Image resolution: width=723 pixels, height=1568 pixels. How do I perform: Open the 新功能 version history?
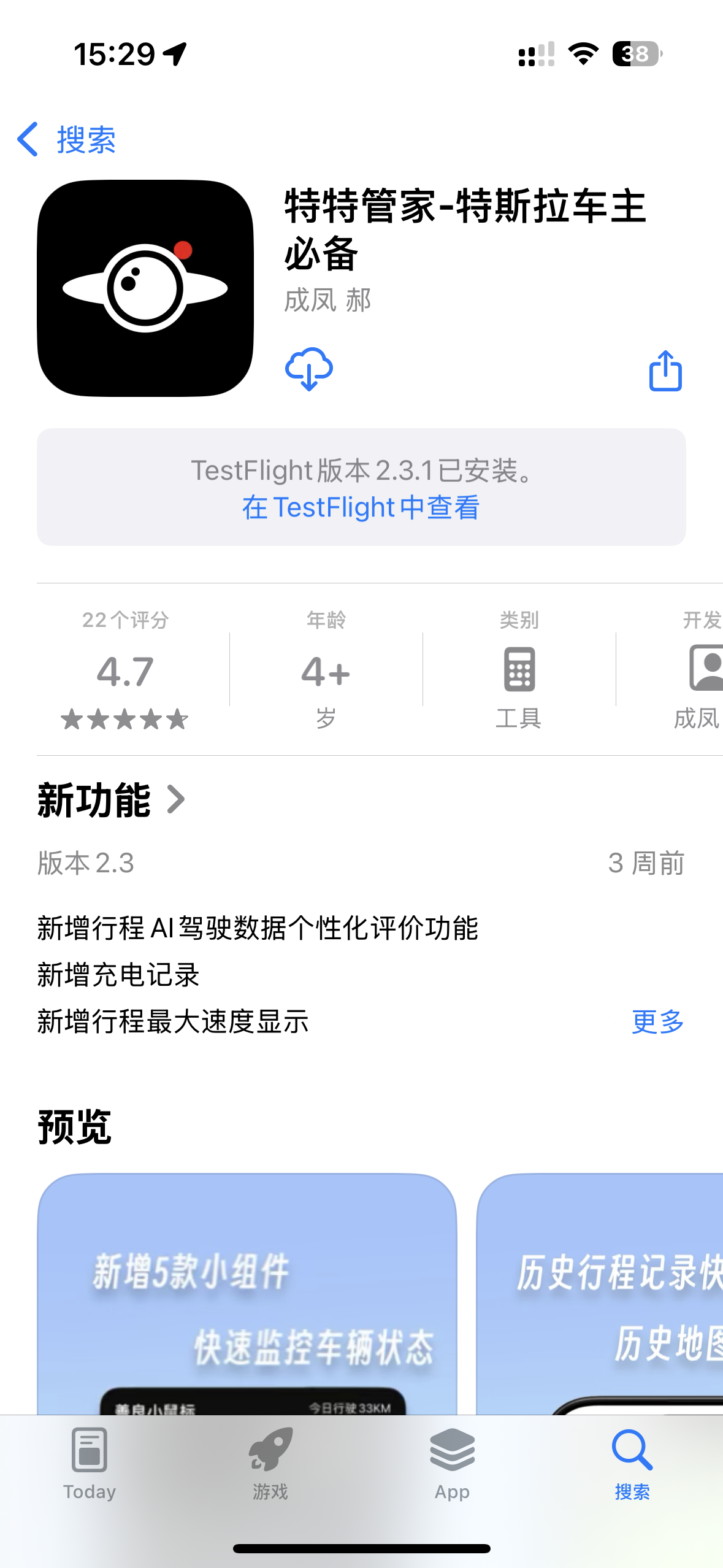coord(112,800)
